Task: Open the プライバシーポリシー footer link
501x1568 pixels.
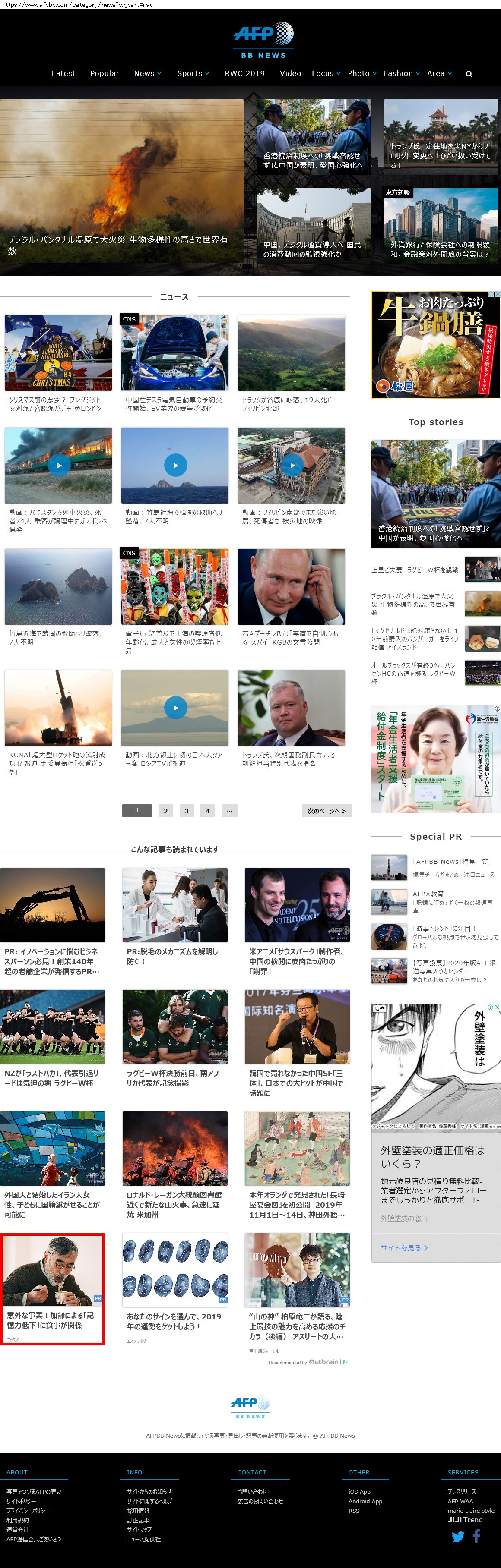Action: (28, 1510)
